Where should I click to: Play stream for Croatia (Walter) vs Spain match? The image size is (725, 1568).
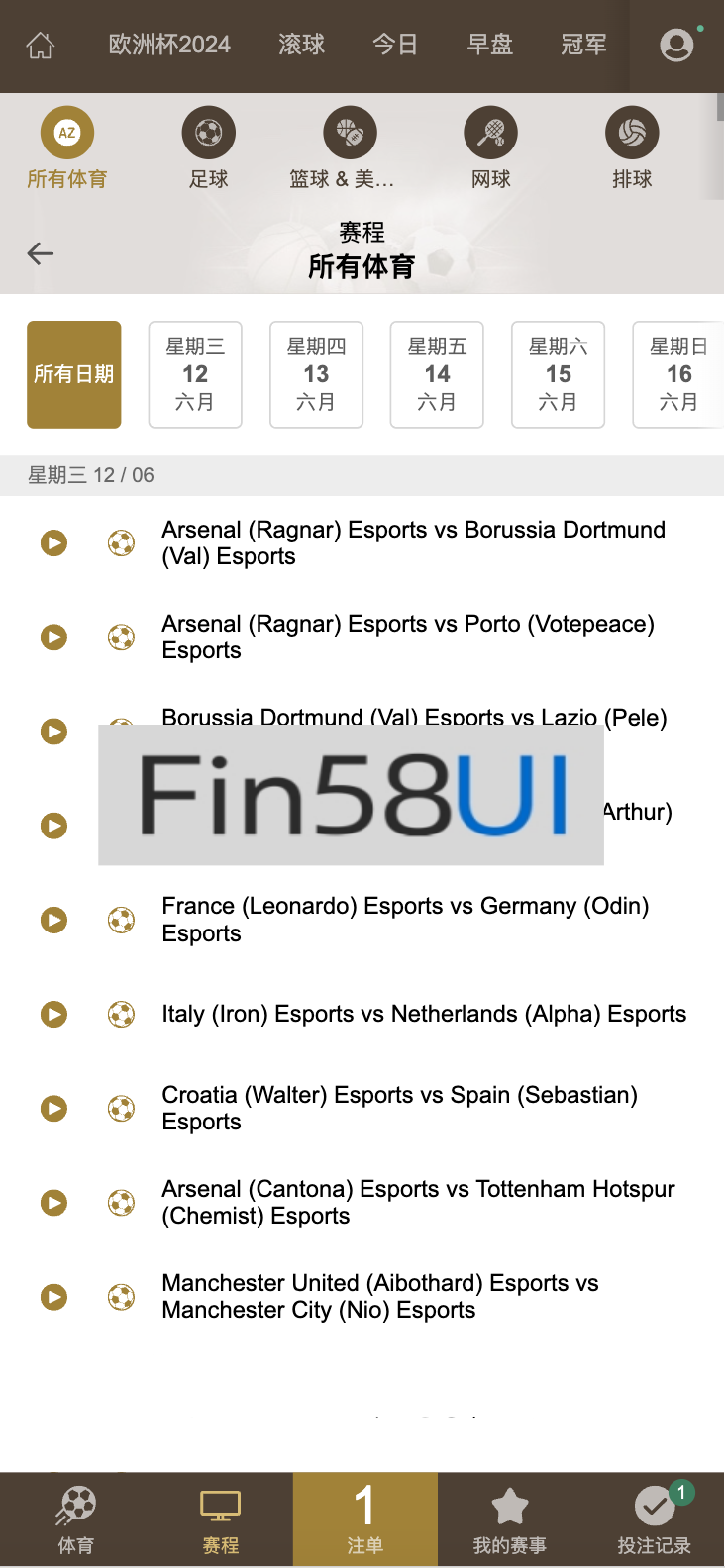[x=53, y=1108]
